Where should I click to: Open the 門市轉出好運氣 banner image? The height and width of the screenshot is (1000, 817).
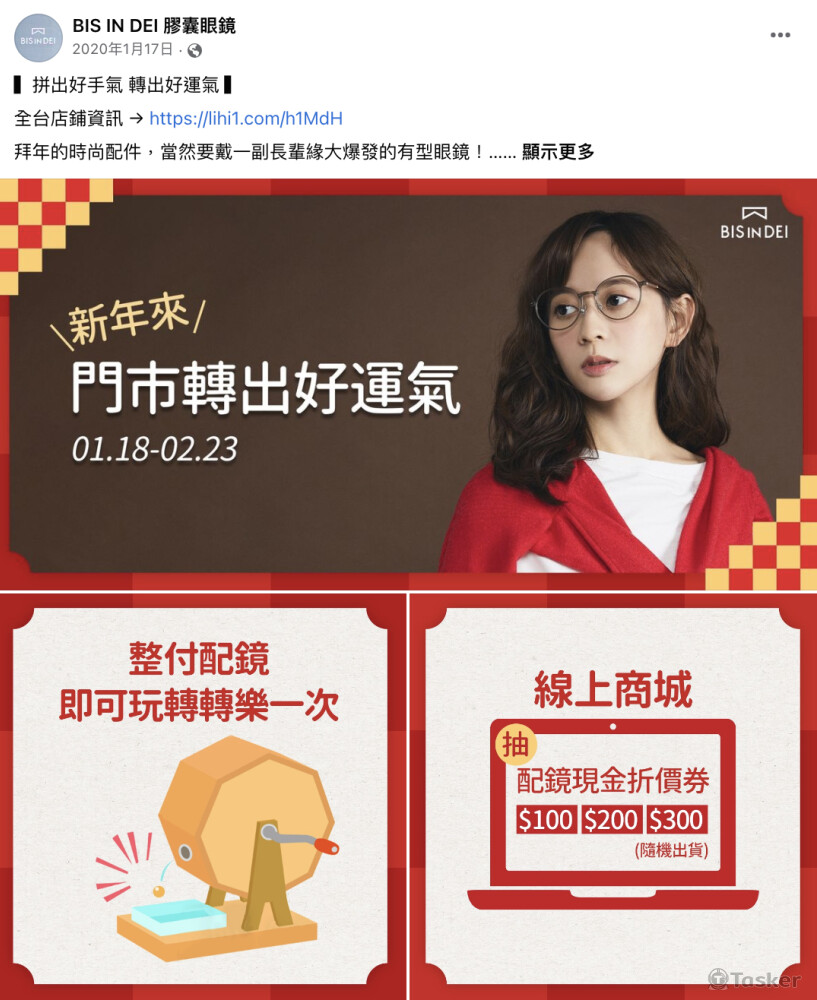tap(408, 385)
